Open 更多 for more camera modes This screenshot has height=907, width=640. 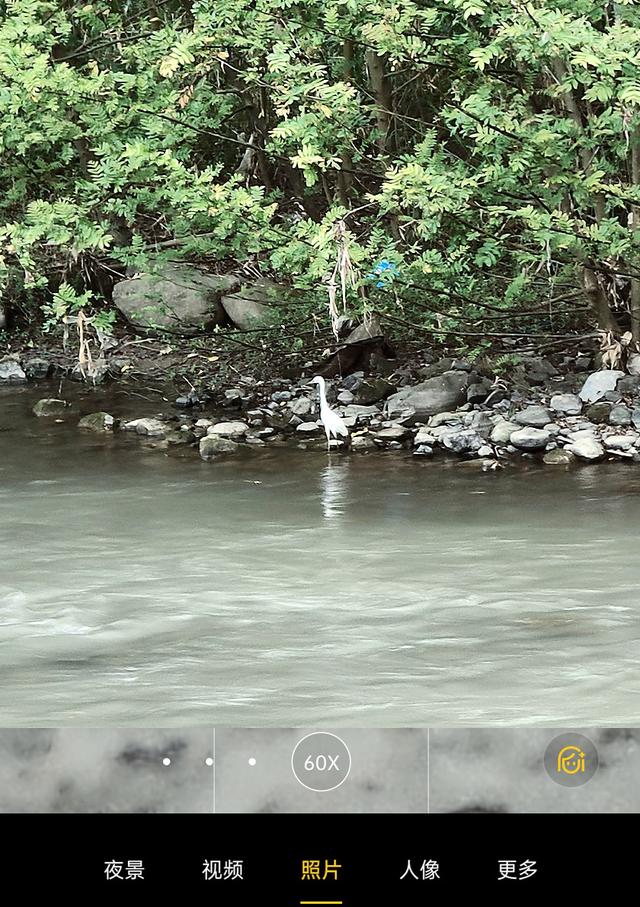(517, 869)
